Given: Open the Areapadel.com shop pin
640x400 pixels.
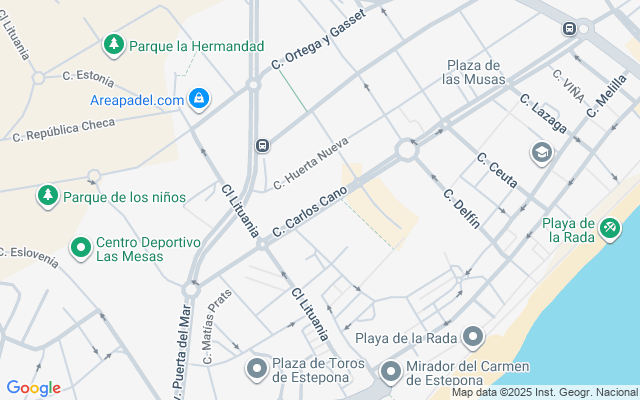Looking at the screenshot, I should pyautogui.click(x=200, y=98).
